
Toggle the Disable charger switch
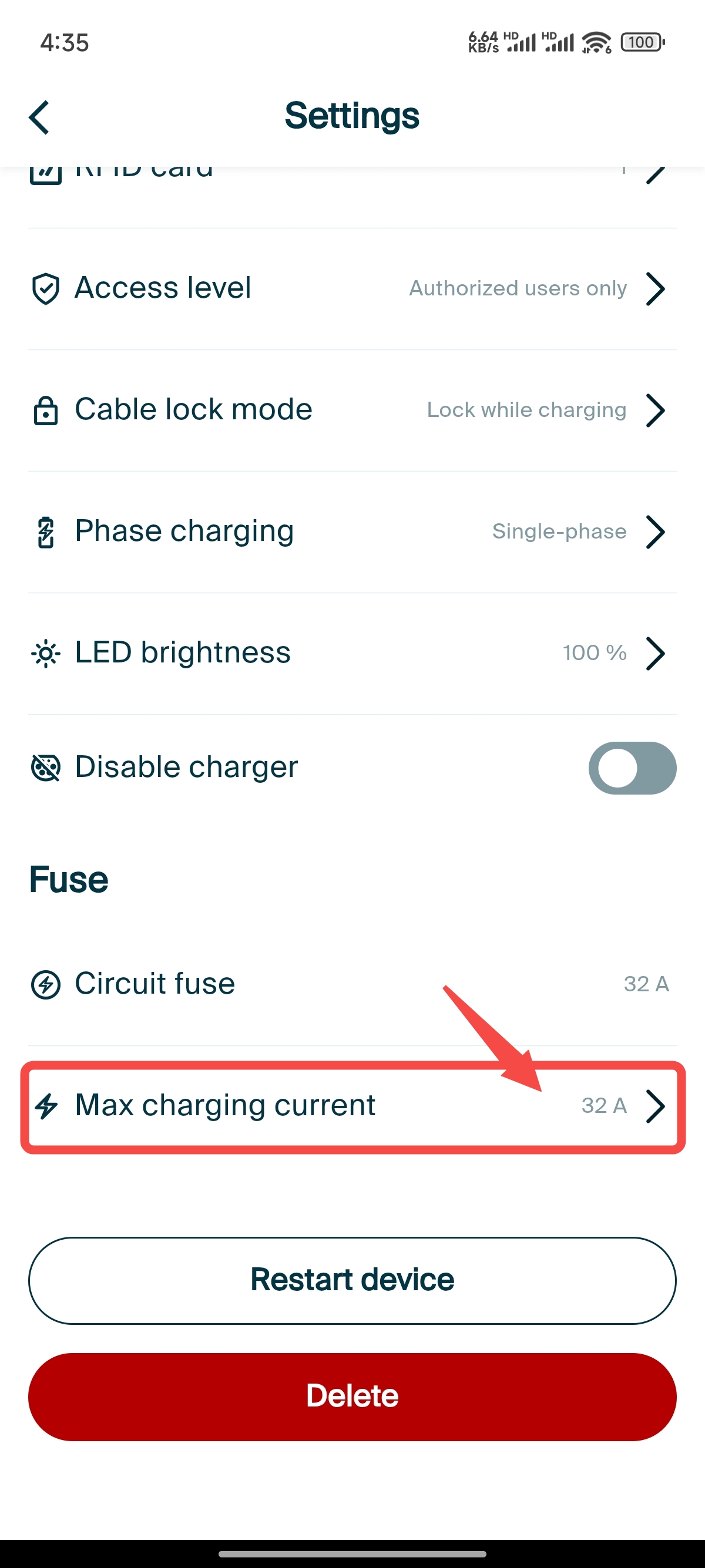click(632, 768)
